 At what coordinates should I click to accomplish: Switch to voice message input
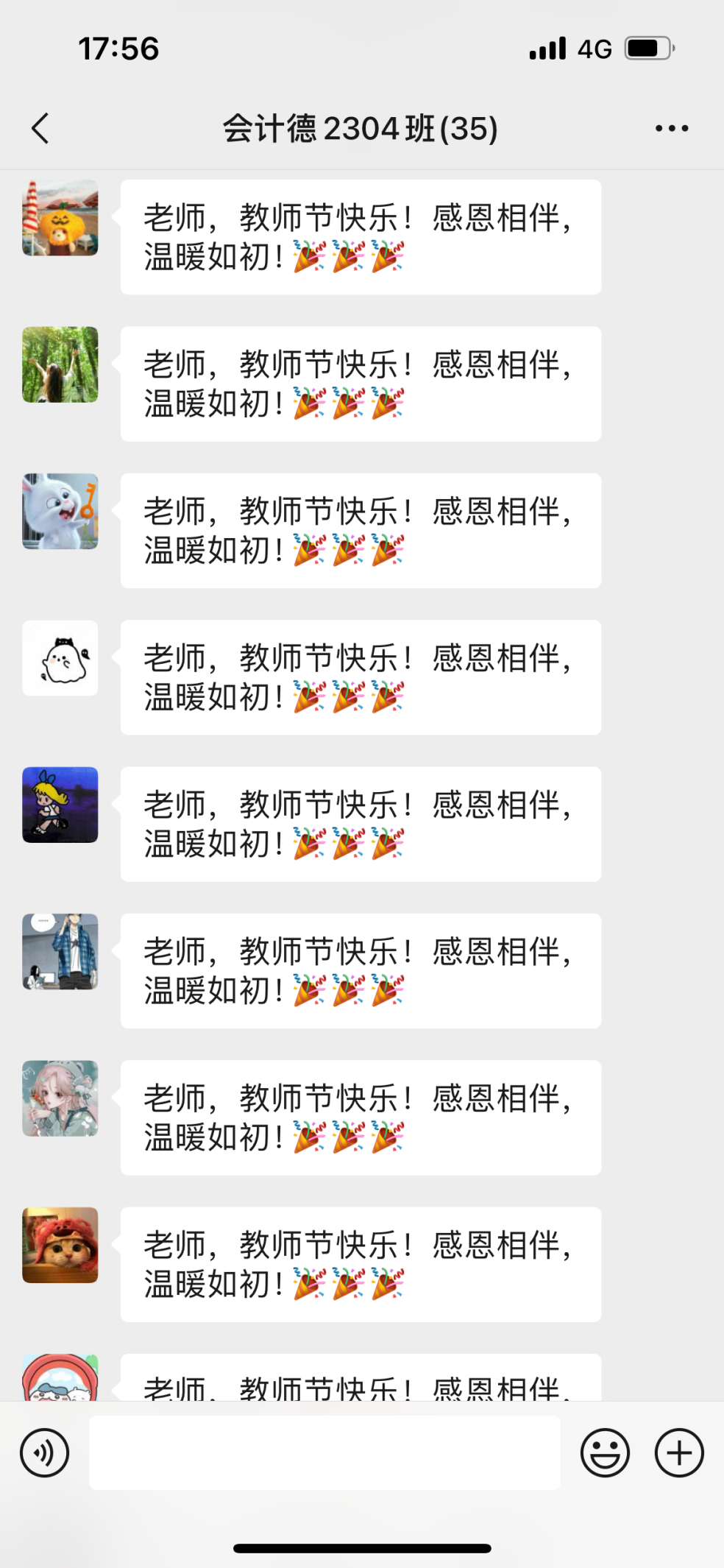click(44, 1453)
